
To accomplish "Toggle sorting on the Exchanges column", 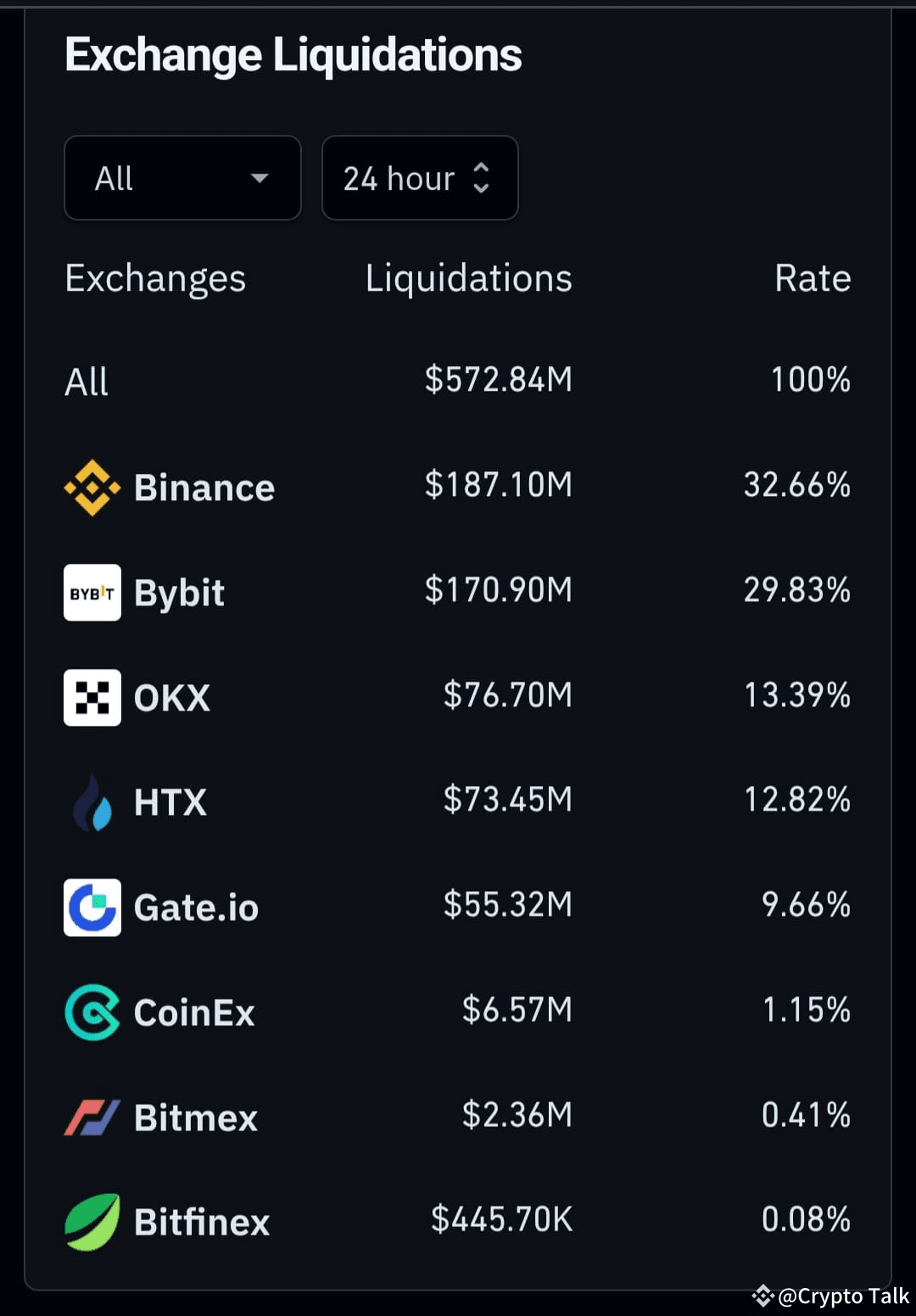I will pos(155,277).
